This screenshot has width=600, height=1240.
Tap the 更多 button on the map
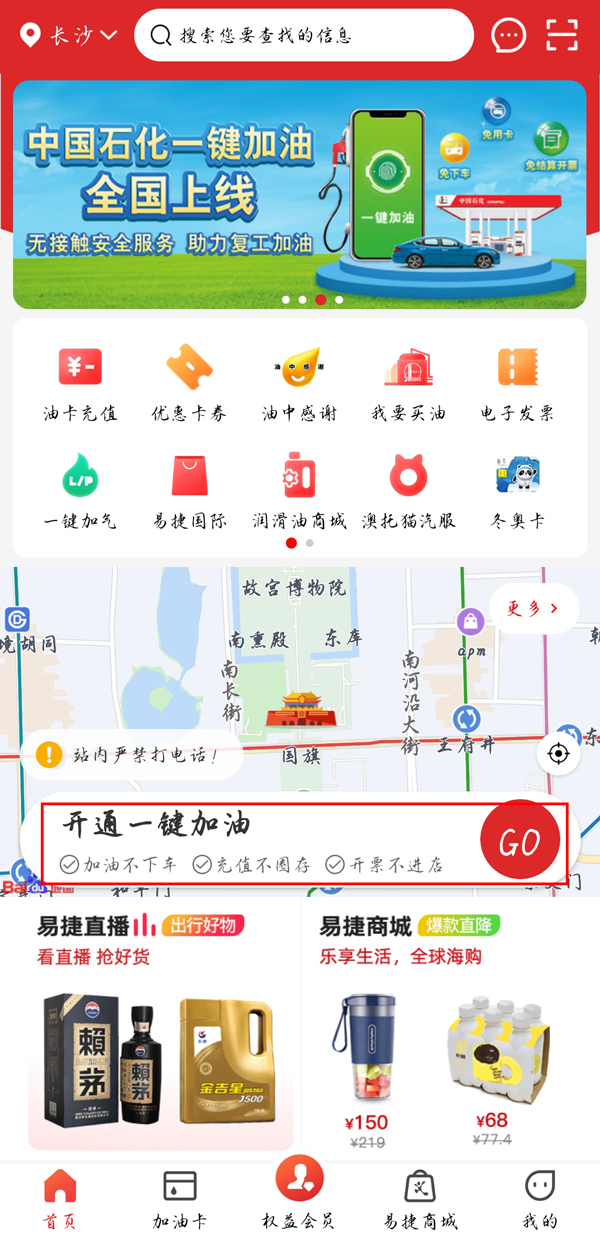pos(533,608)
